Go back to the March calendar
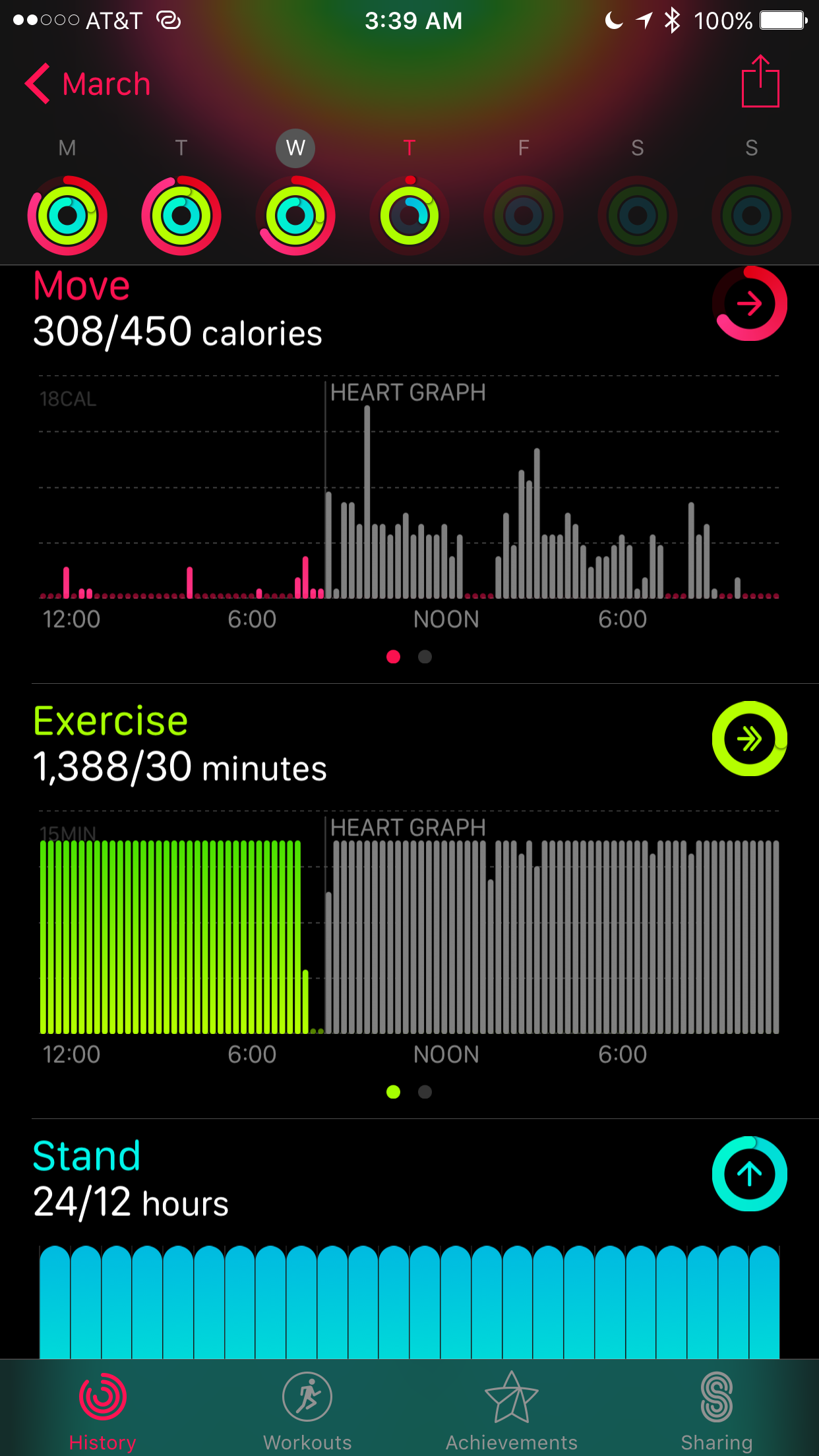The width and height of the screenshot is (819, 1456). point(88,84)
